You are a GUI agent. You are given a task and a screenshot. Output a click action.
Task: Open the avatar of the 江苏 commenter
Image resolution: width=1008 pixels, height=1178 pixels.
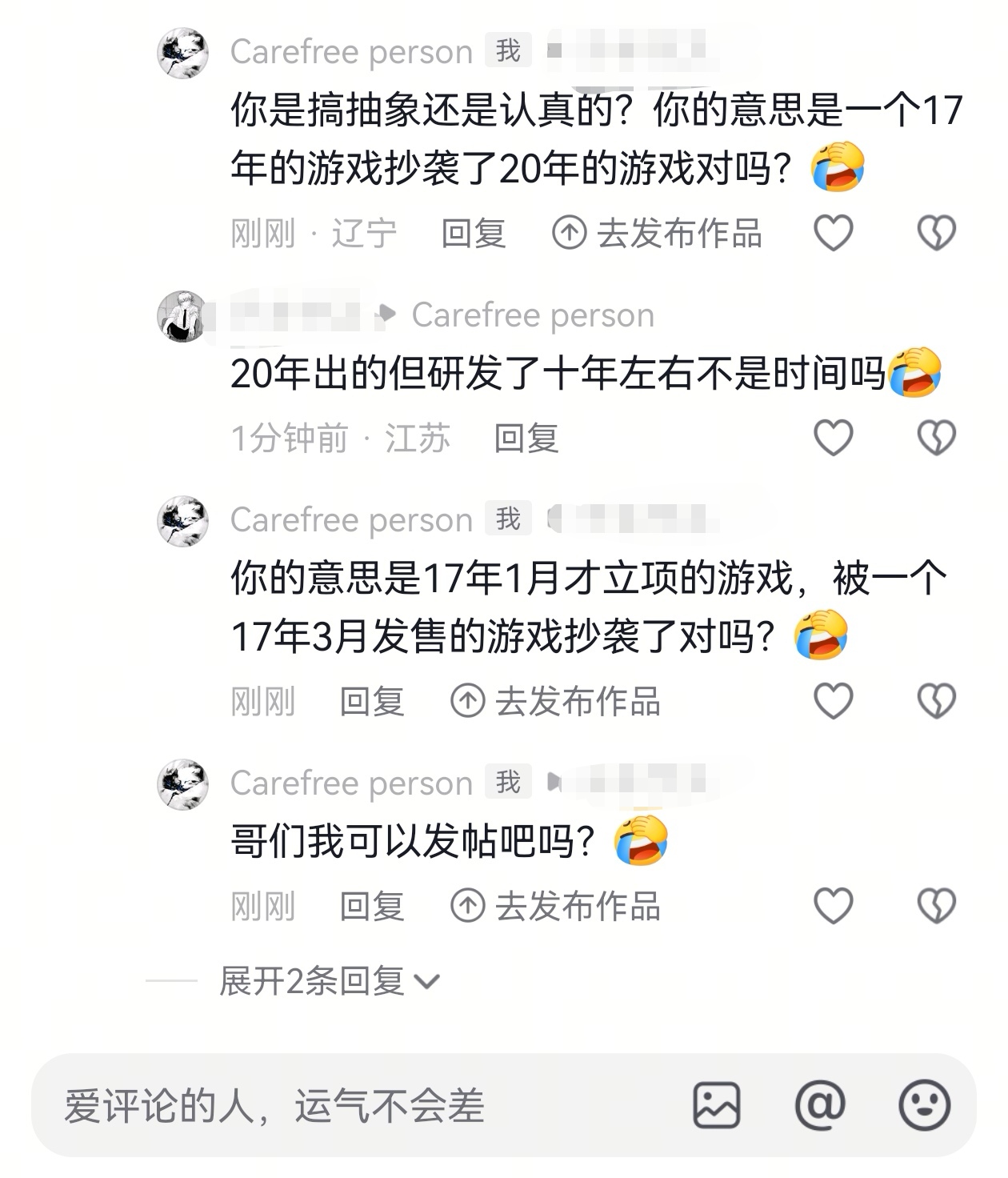point(182,316)
